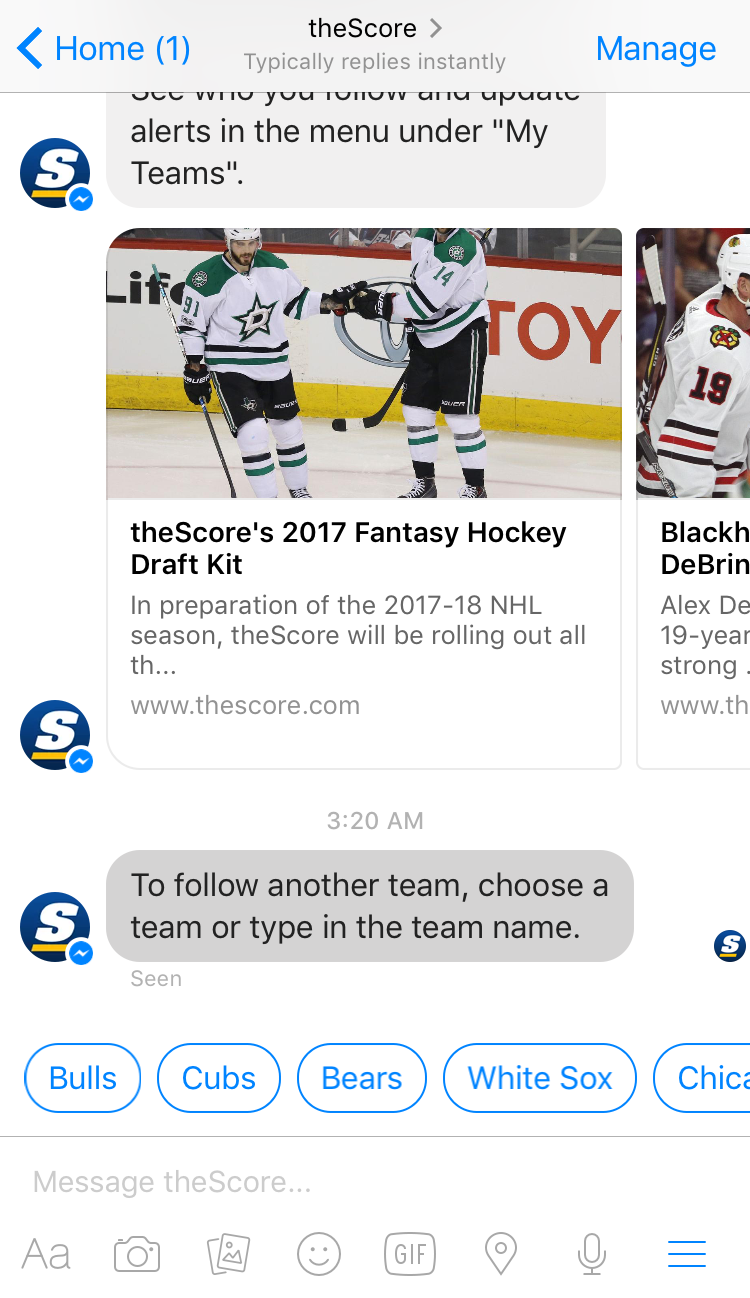Viewport: 750px width, 1298px height.
Task: Open the bot menu icon
Action: [x=687, y=1253]
